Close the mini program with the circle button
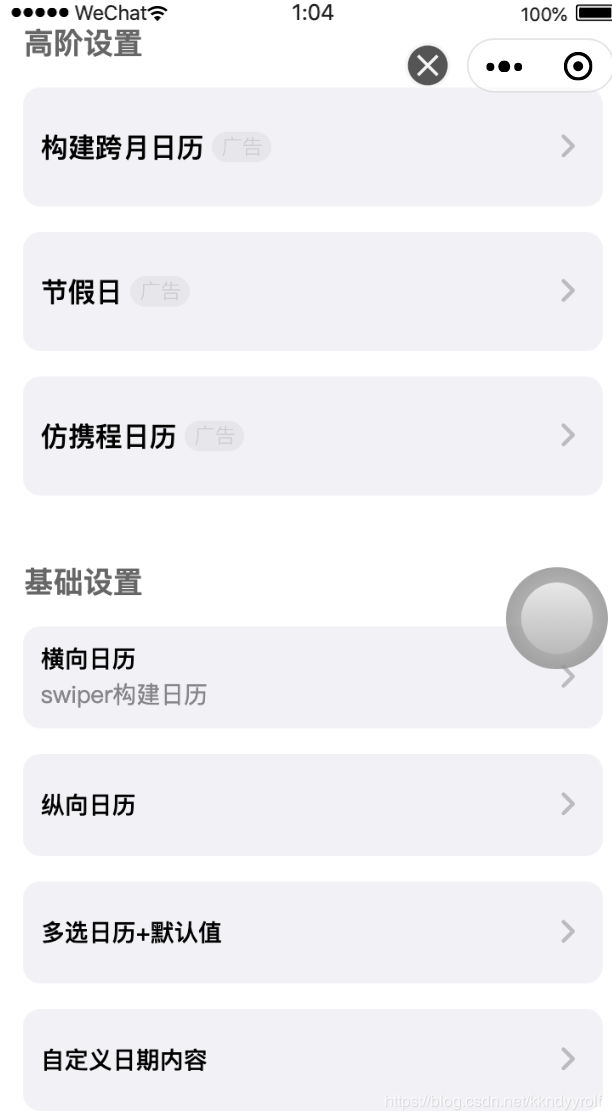Viewport: 612px width, 1120px height. pos(578,67)
